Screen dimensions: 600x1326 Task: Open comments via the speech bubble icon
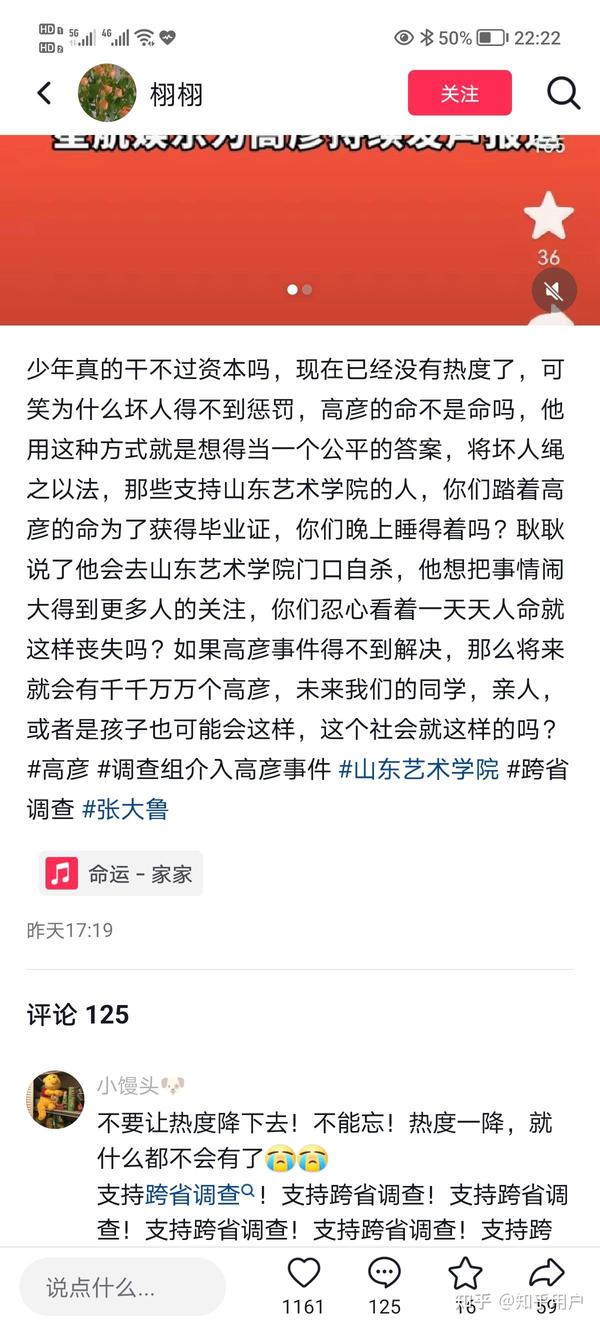coord(384,1273)
